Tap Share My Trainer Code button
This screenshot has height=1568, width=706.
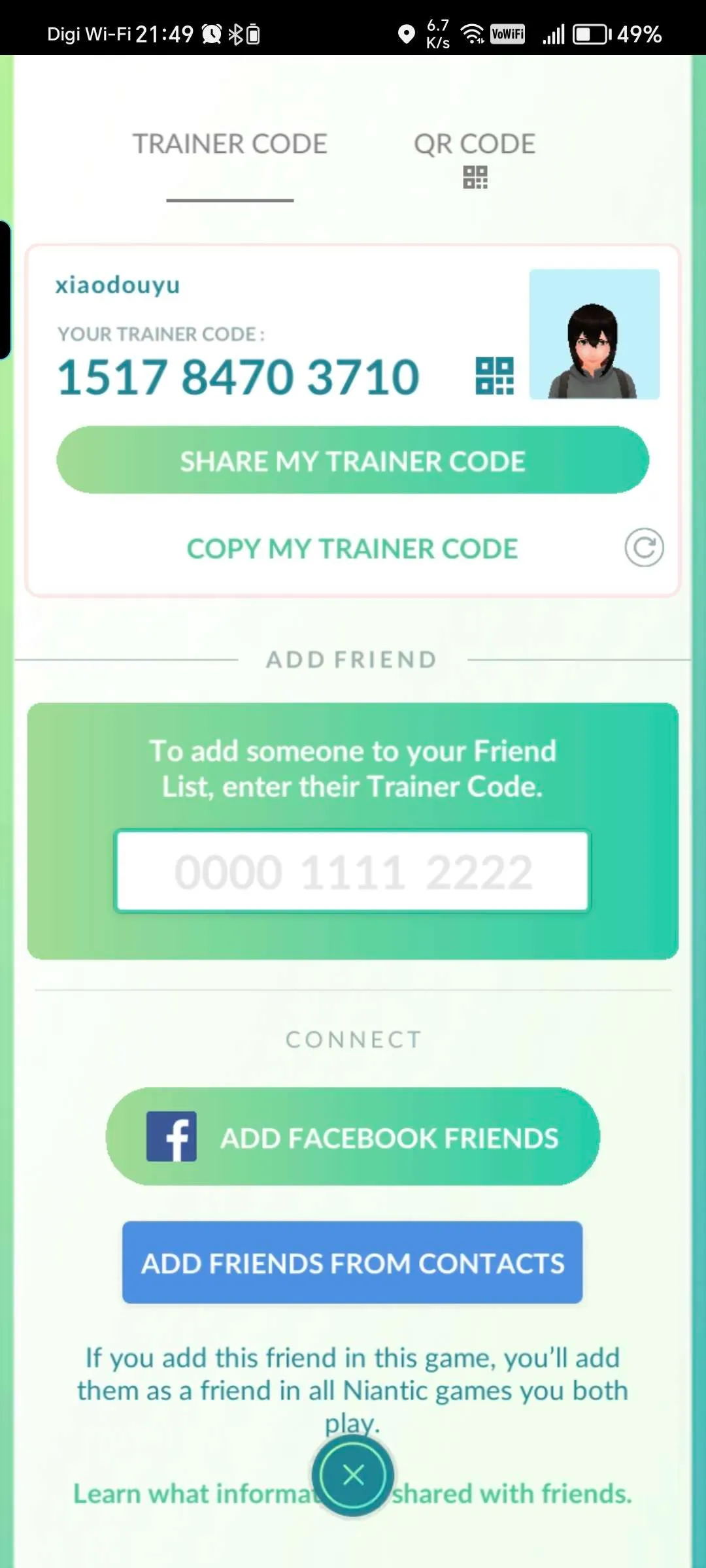click(352, 461)
